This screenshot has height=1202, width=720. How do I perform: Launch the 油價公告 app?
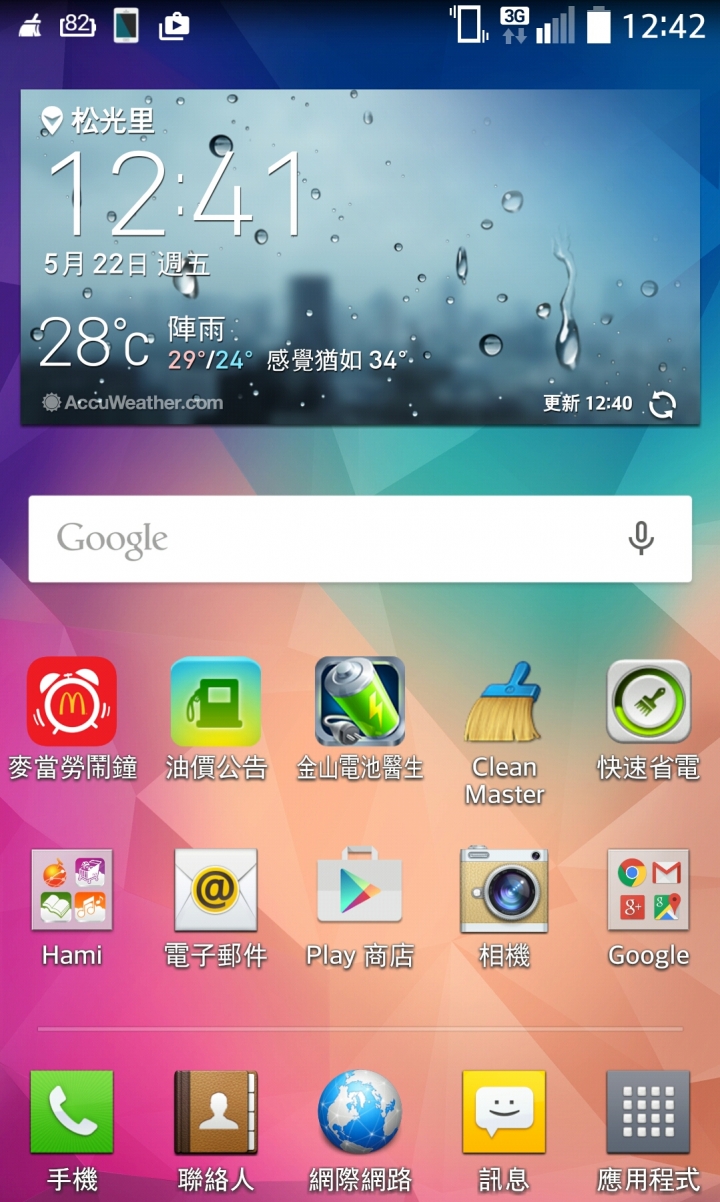coord(216,701)
